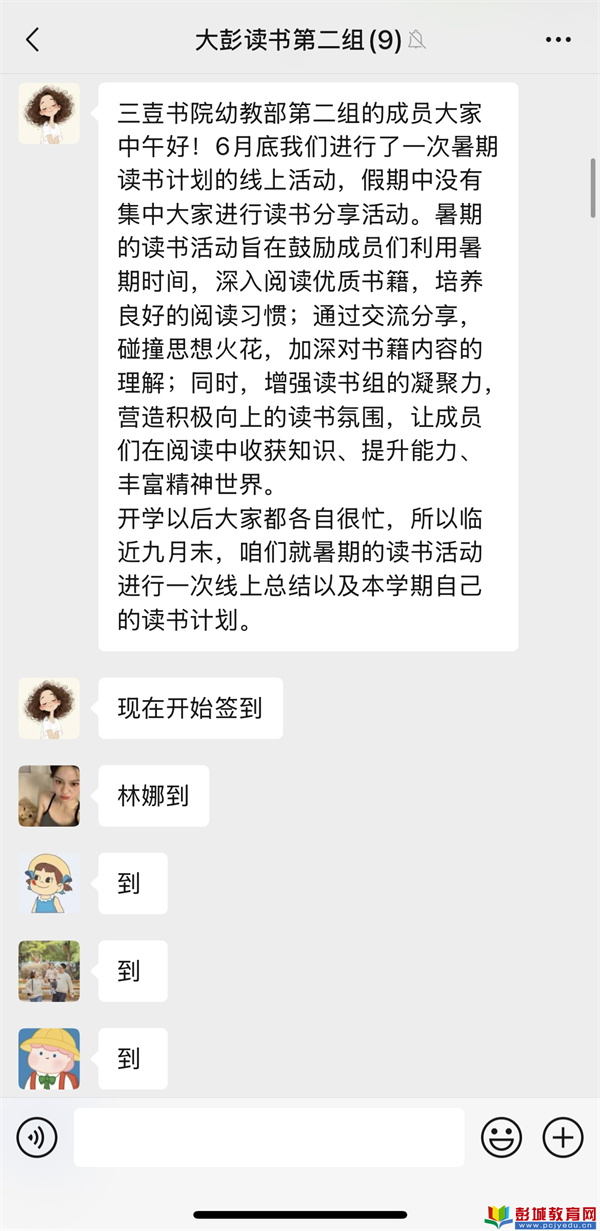Viewport: 600px width, 1231px height.
Task: Open the yellow-hat cartoon avatar profile
Action: 49,1058
